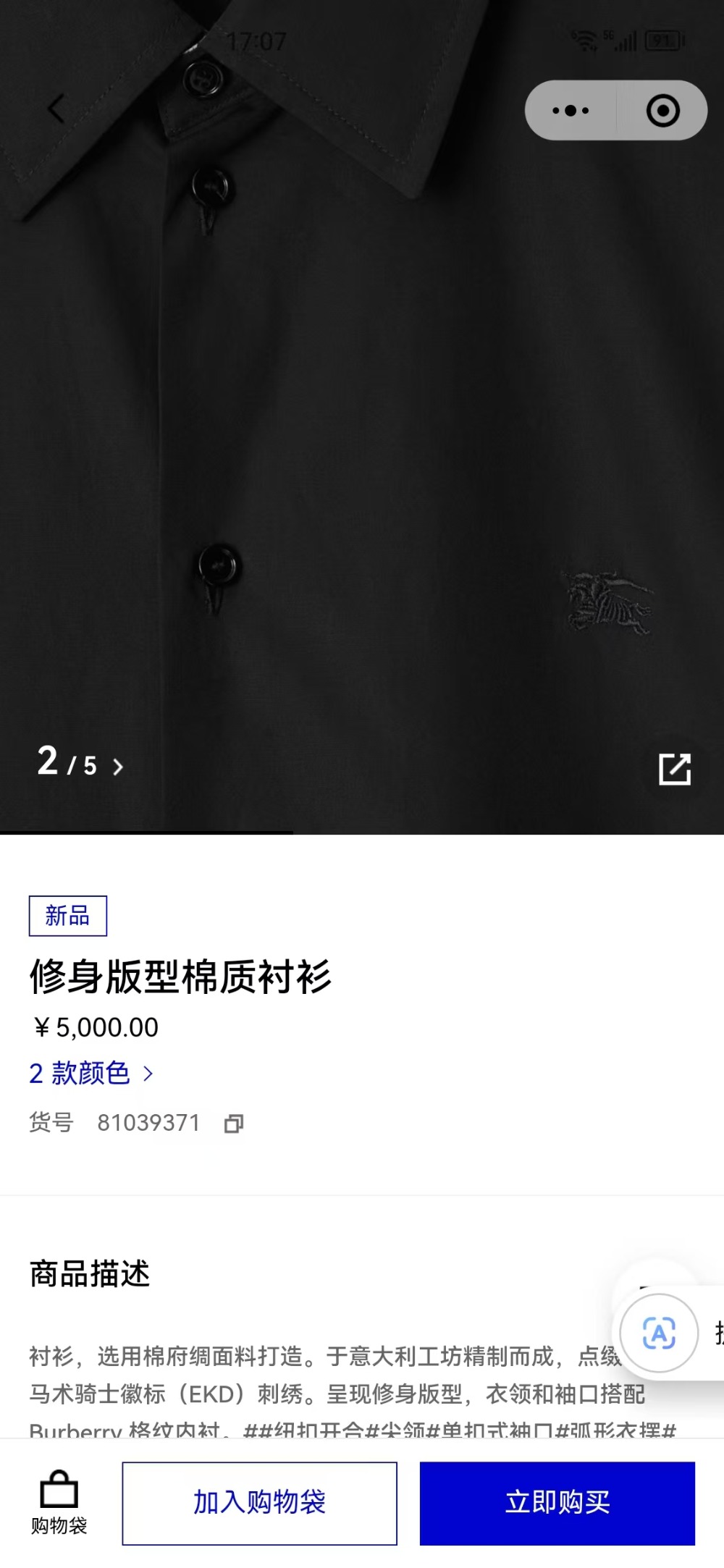Go to the next product image
Viewport: 724px width, 1568px height.
tap(118, 767)
